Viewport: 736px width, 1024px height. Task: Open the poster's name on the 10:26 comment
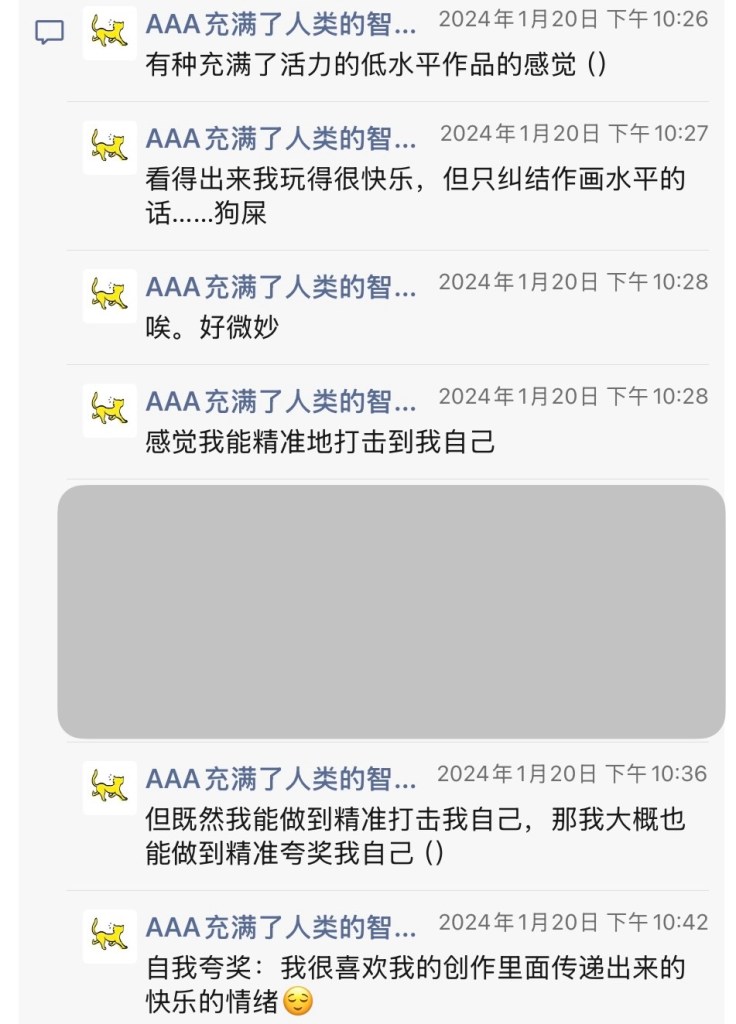[x=281, y=24]
